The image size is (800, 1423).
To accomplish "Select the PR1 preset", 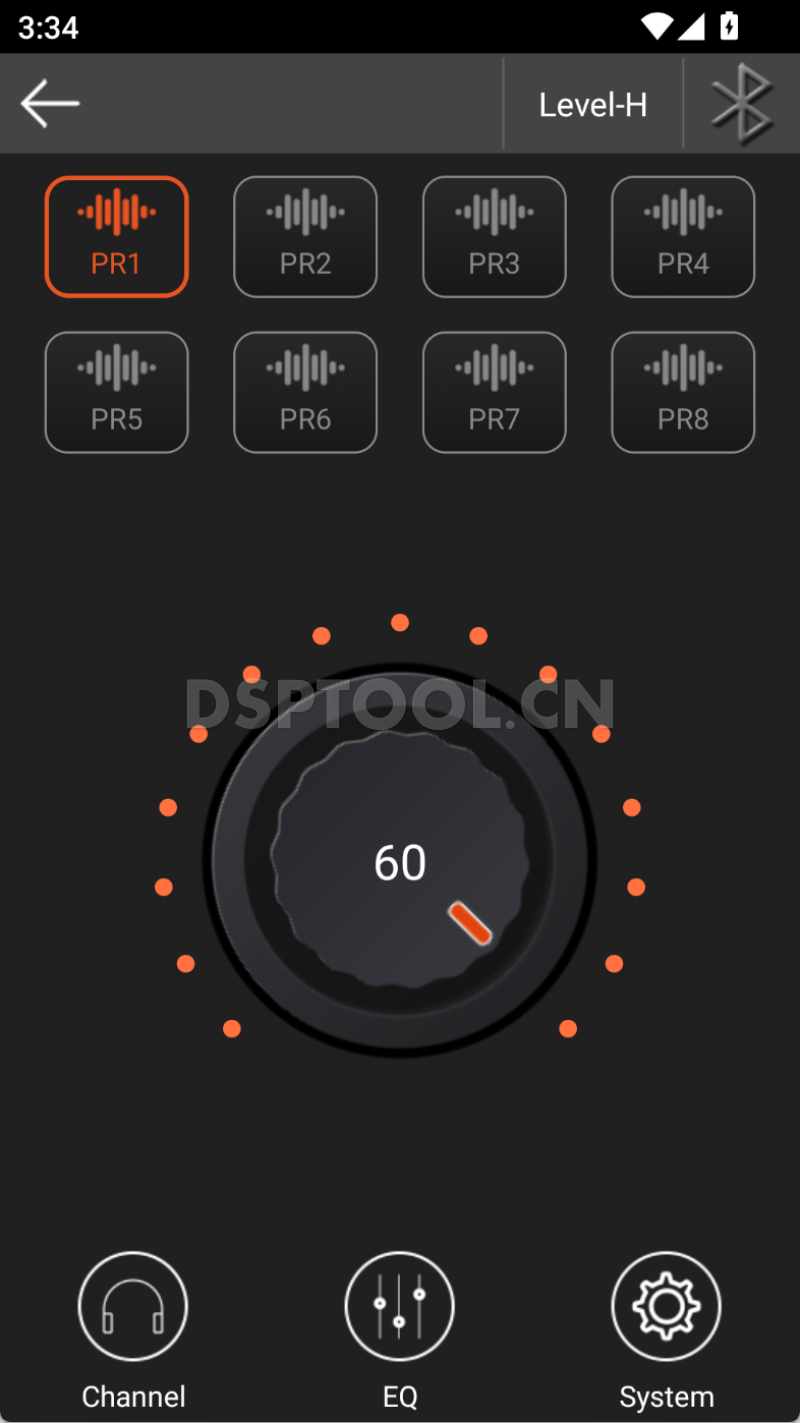I will click(x=117, y=237).
